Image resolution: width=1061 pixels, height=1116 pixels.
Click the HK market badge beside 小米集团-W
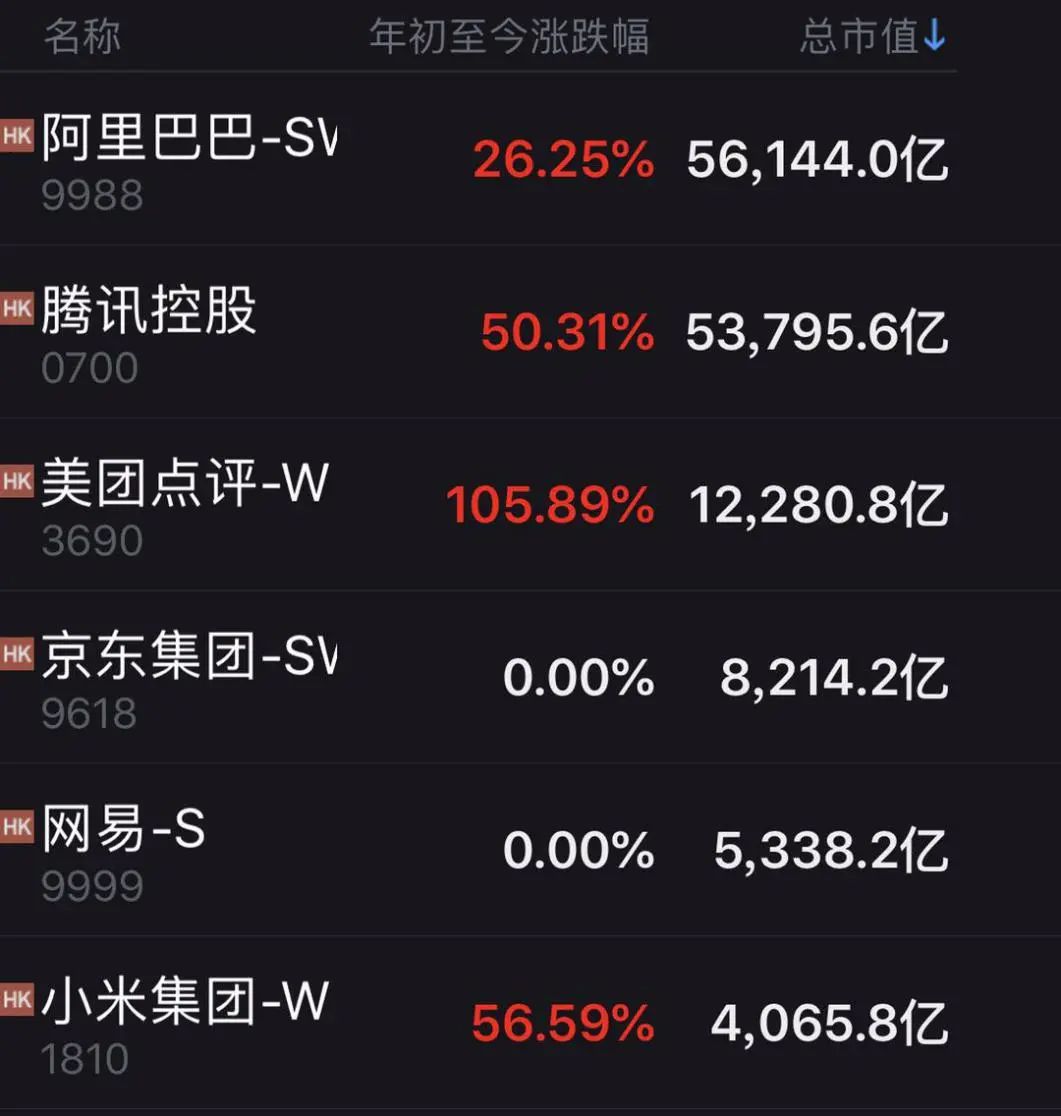pyautogui.click(x=18, y=1000)
